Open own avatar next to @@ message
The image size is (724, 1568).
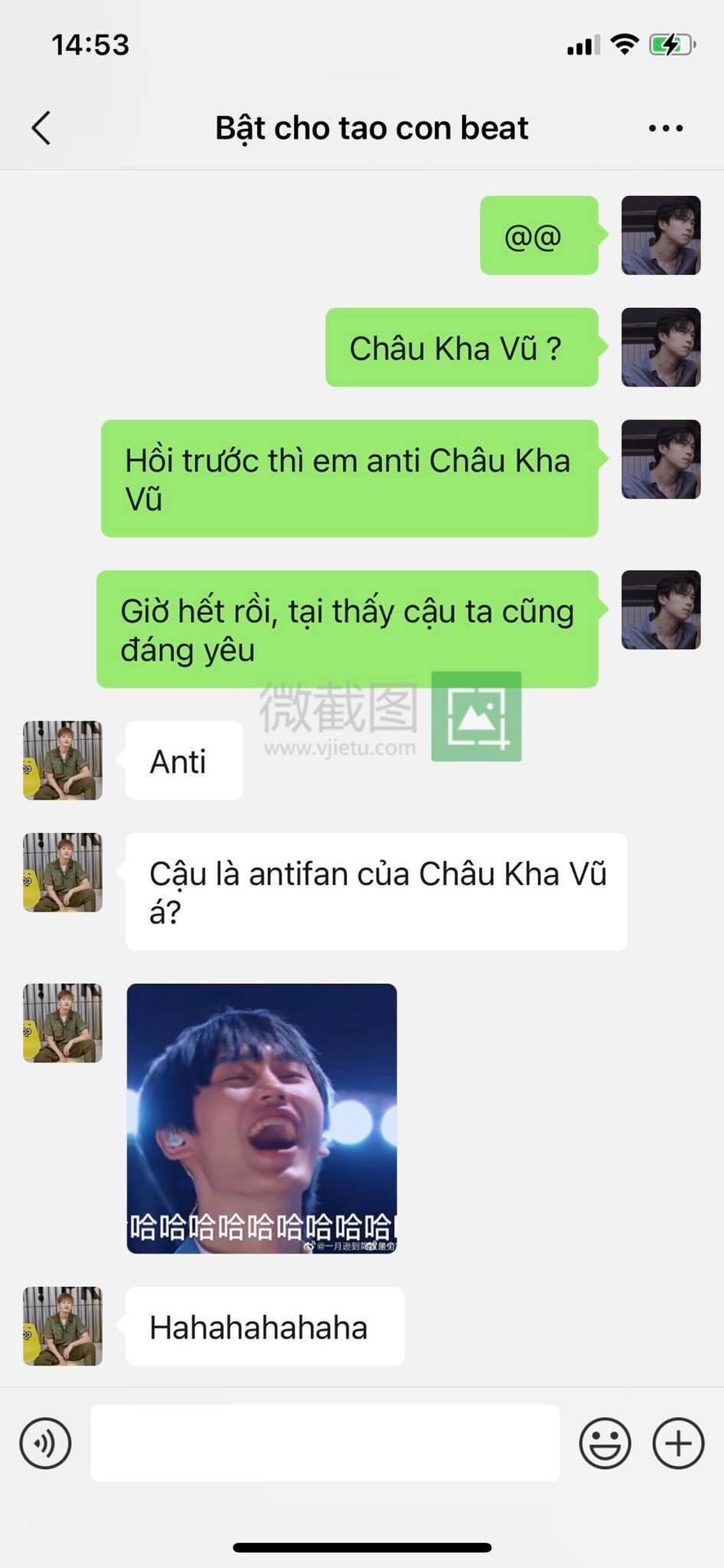click(x=661, y=235)
